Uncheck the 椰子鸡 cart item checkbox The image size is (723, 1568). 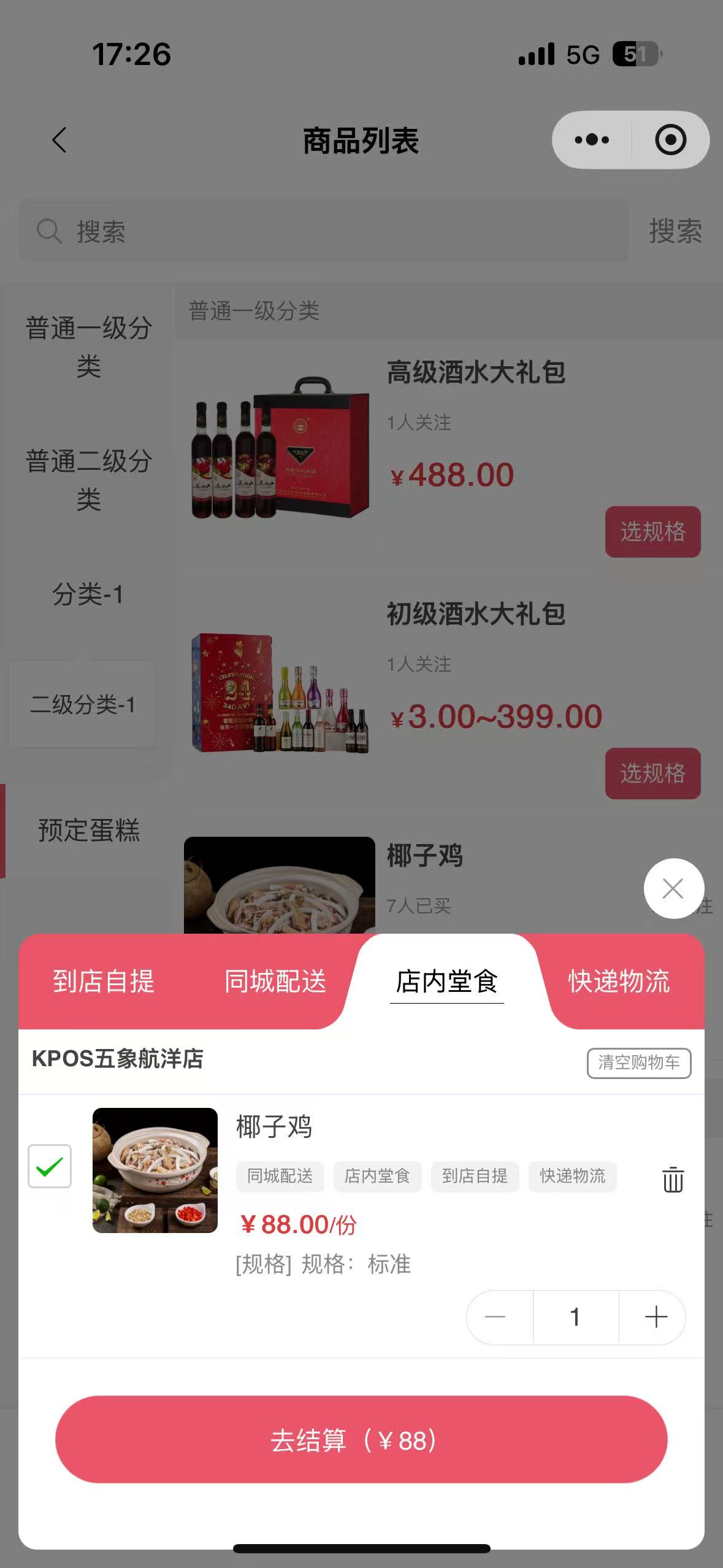[50, 1166]
